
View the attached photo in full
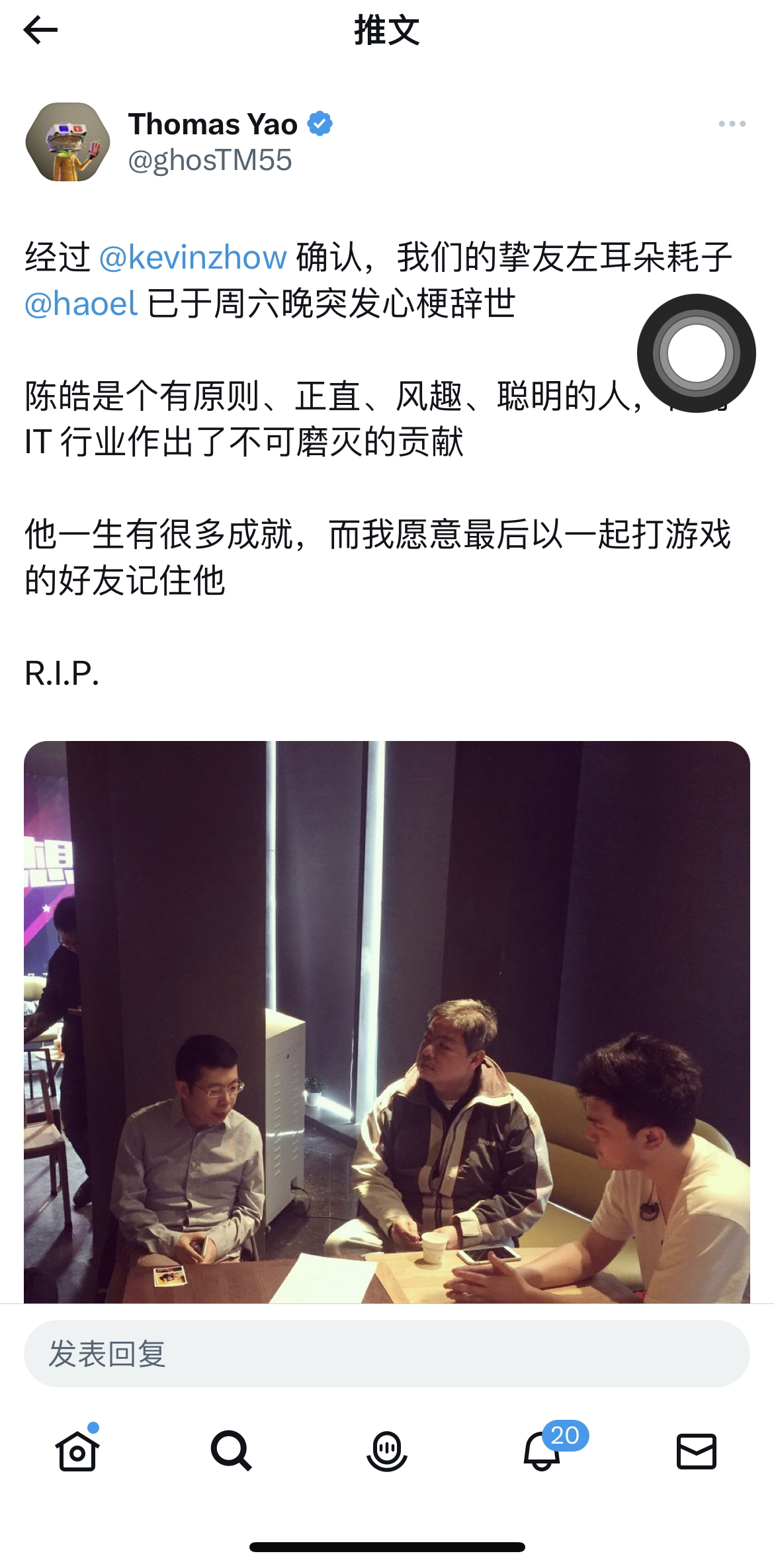[387, 1022]
